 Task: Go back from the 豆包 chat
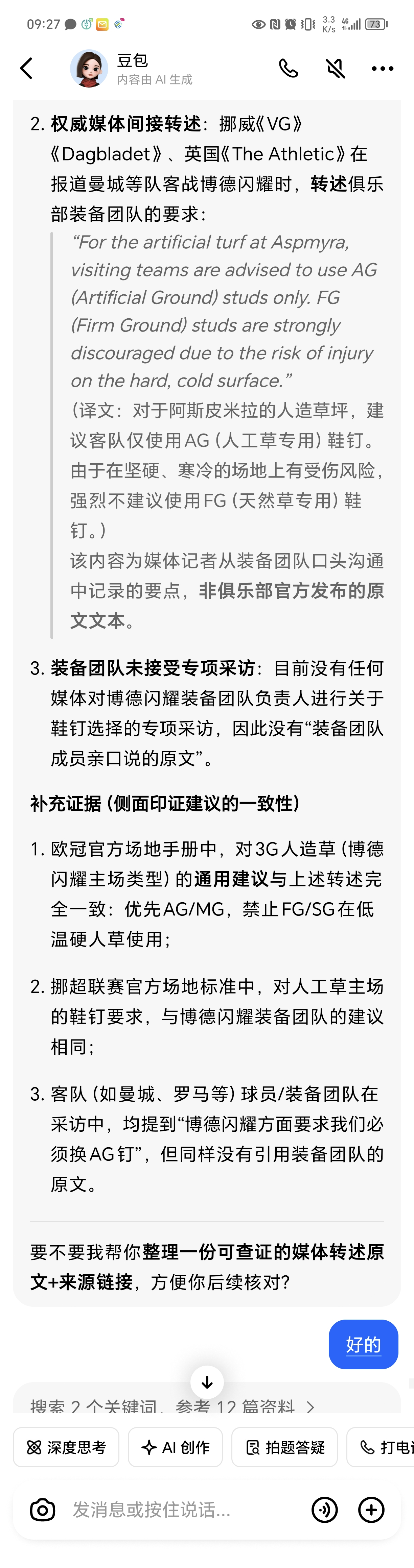pos(26,69)
